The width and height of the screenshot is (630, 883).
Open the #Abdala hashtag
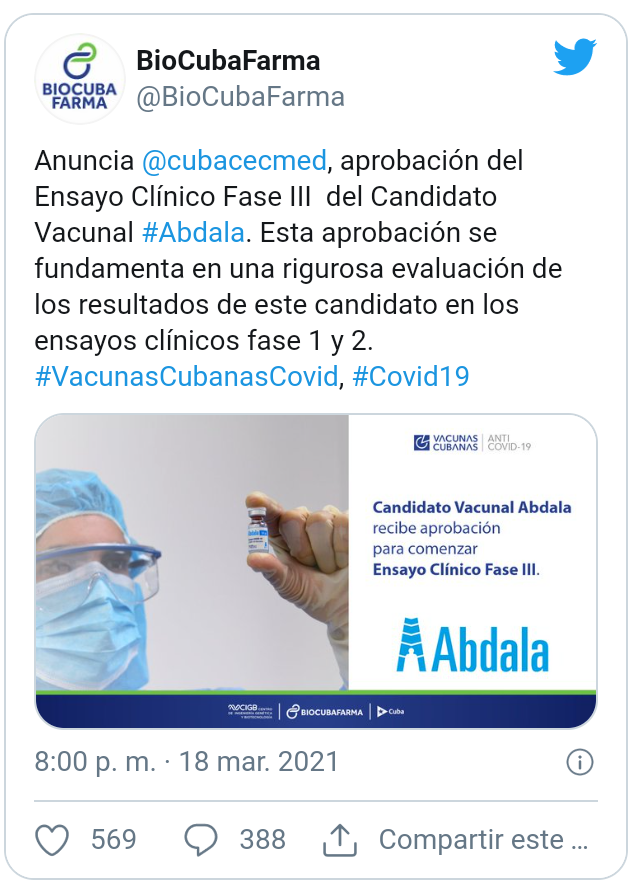click(193, 233)
